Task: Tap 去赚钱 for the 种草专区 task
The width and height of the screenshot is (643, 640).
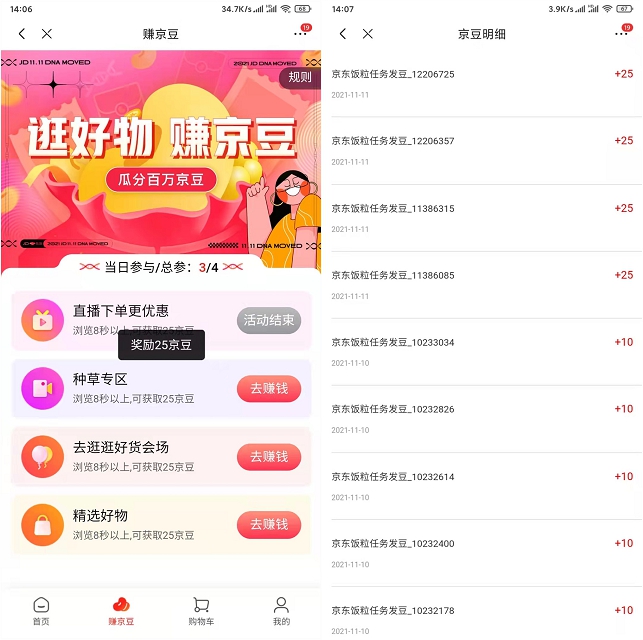Action: tap(268, 388)
